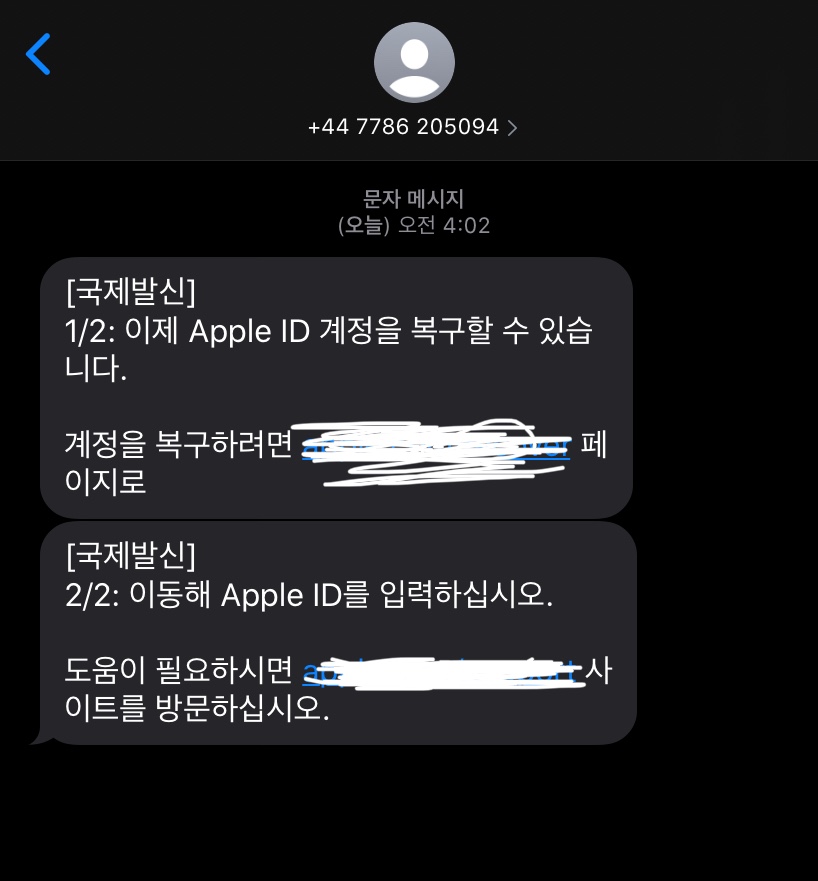This screenshot has height=881, width=818.
Task: Tap the contact avatar at the top
Action: [x=413, y=62]
